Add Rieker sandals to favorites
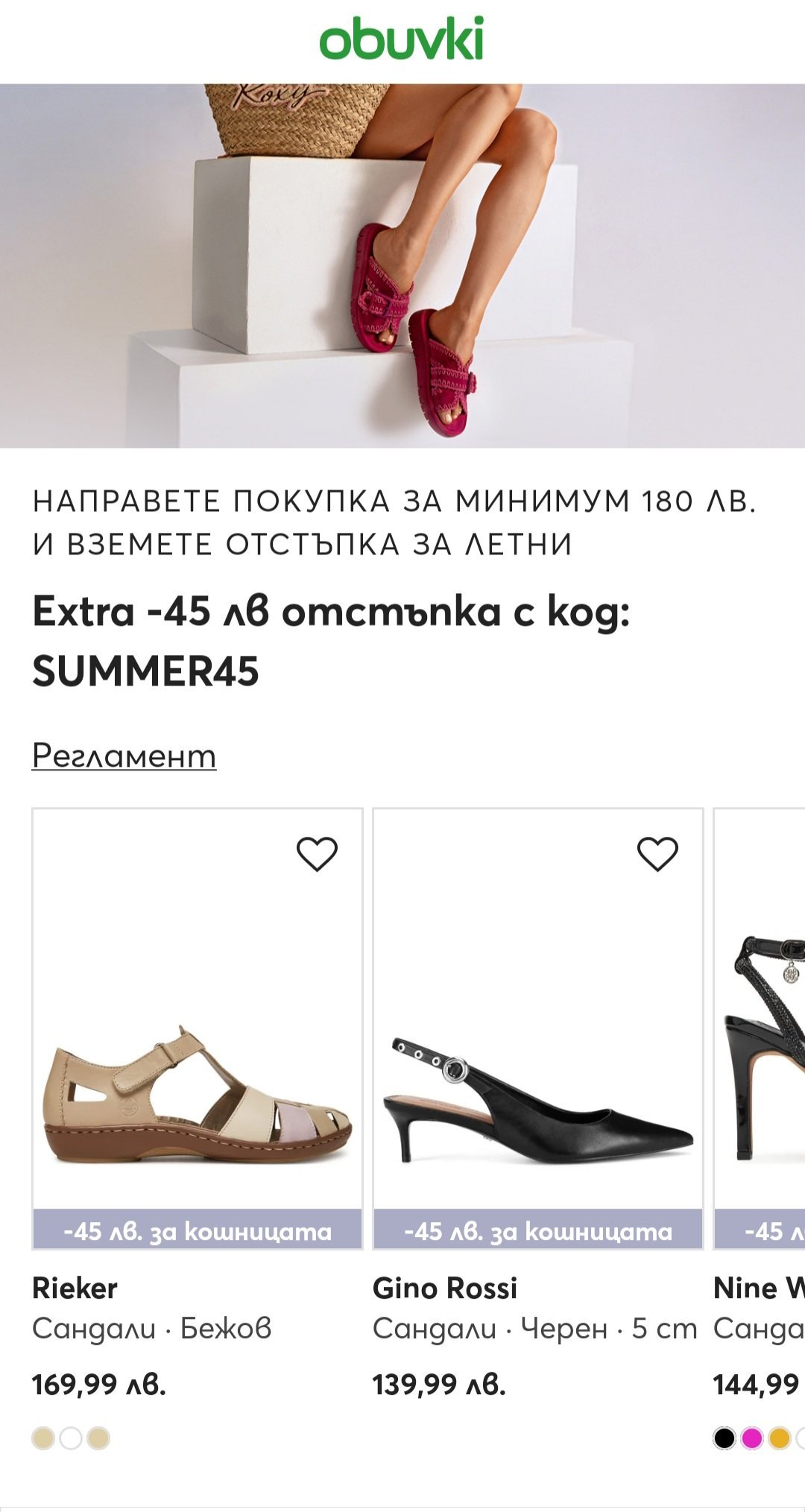 pos(317,854)
